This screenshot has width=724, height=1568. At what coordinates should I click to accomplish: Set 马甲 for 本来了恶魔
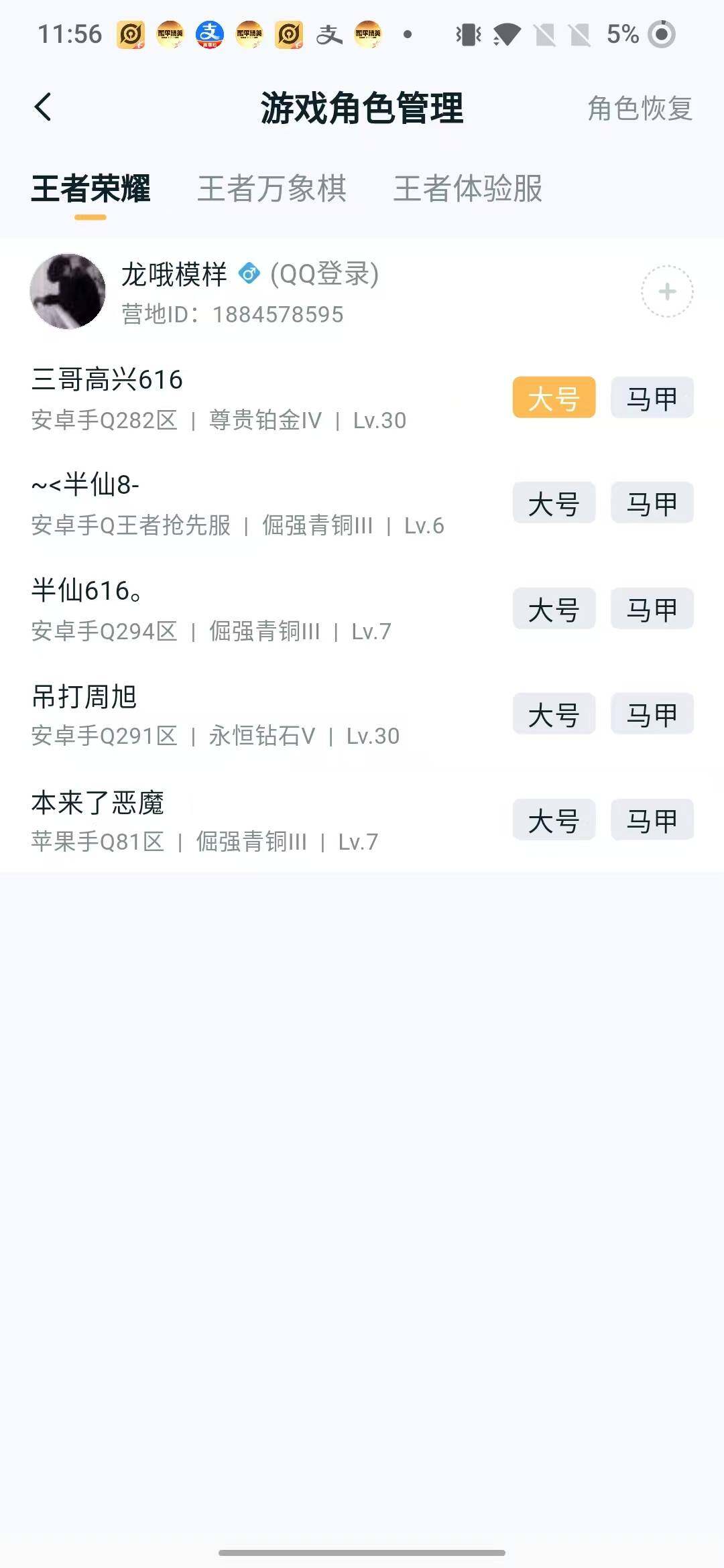tap(652, 820)
